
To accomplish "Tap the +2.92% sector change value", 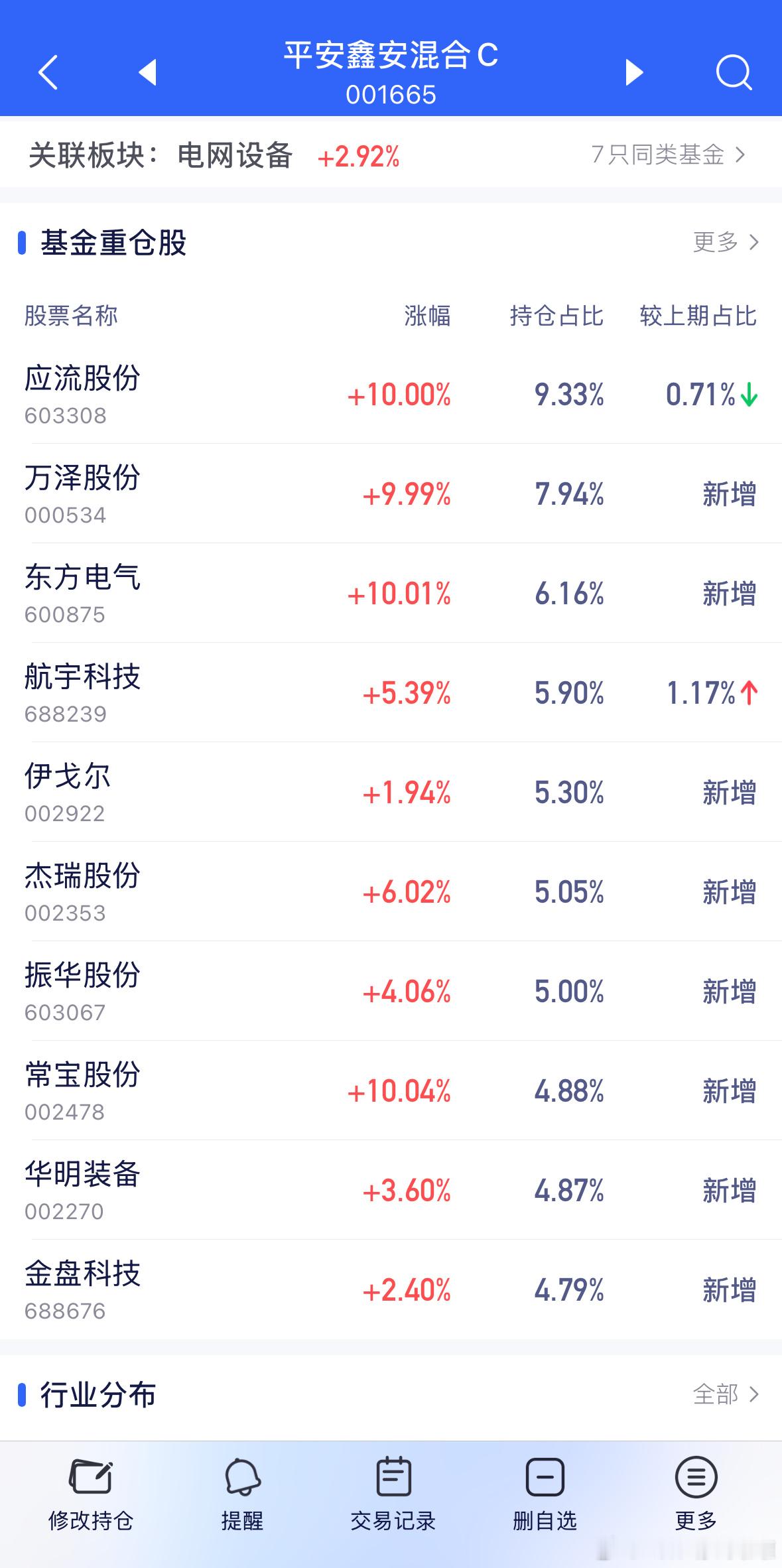I will click(359, 157).
